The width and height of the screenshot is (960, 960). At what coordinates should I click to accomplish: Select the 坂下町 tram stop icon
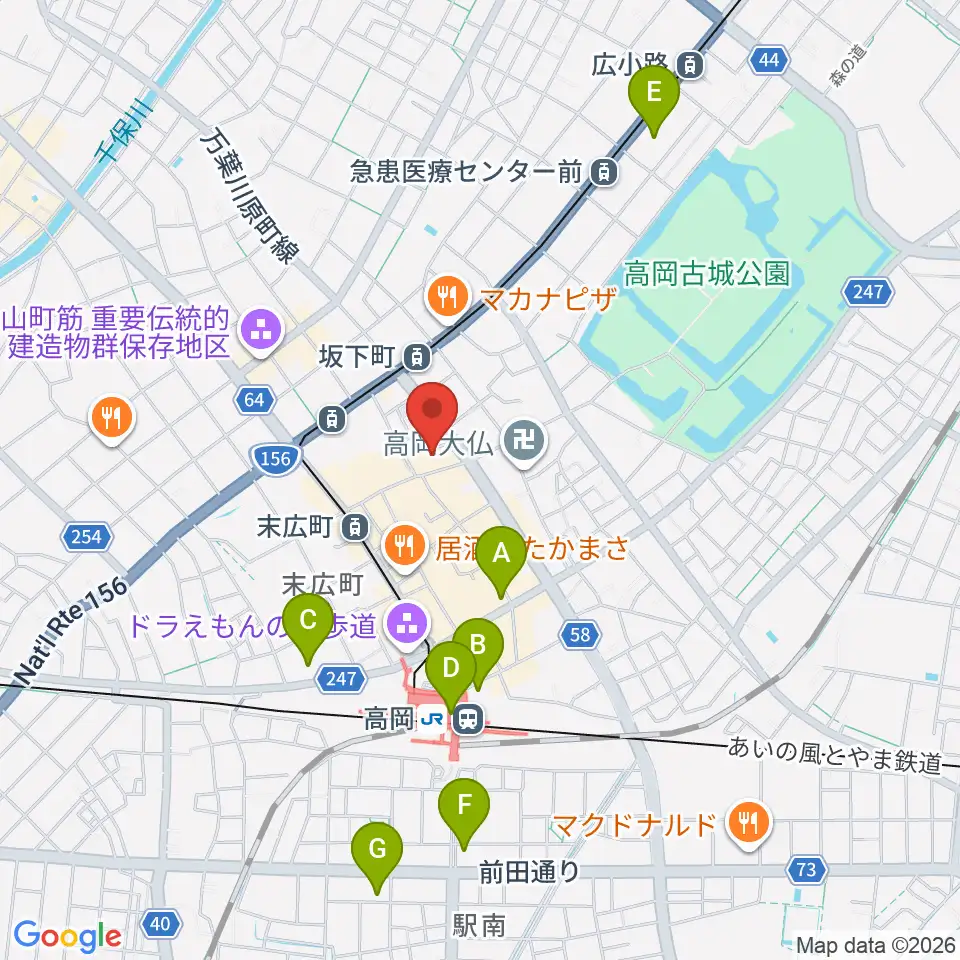pyautogui.click(x=417, y=356)
